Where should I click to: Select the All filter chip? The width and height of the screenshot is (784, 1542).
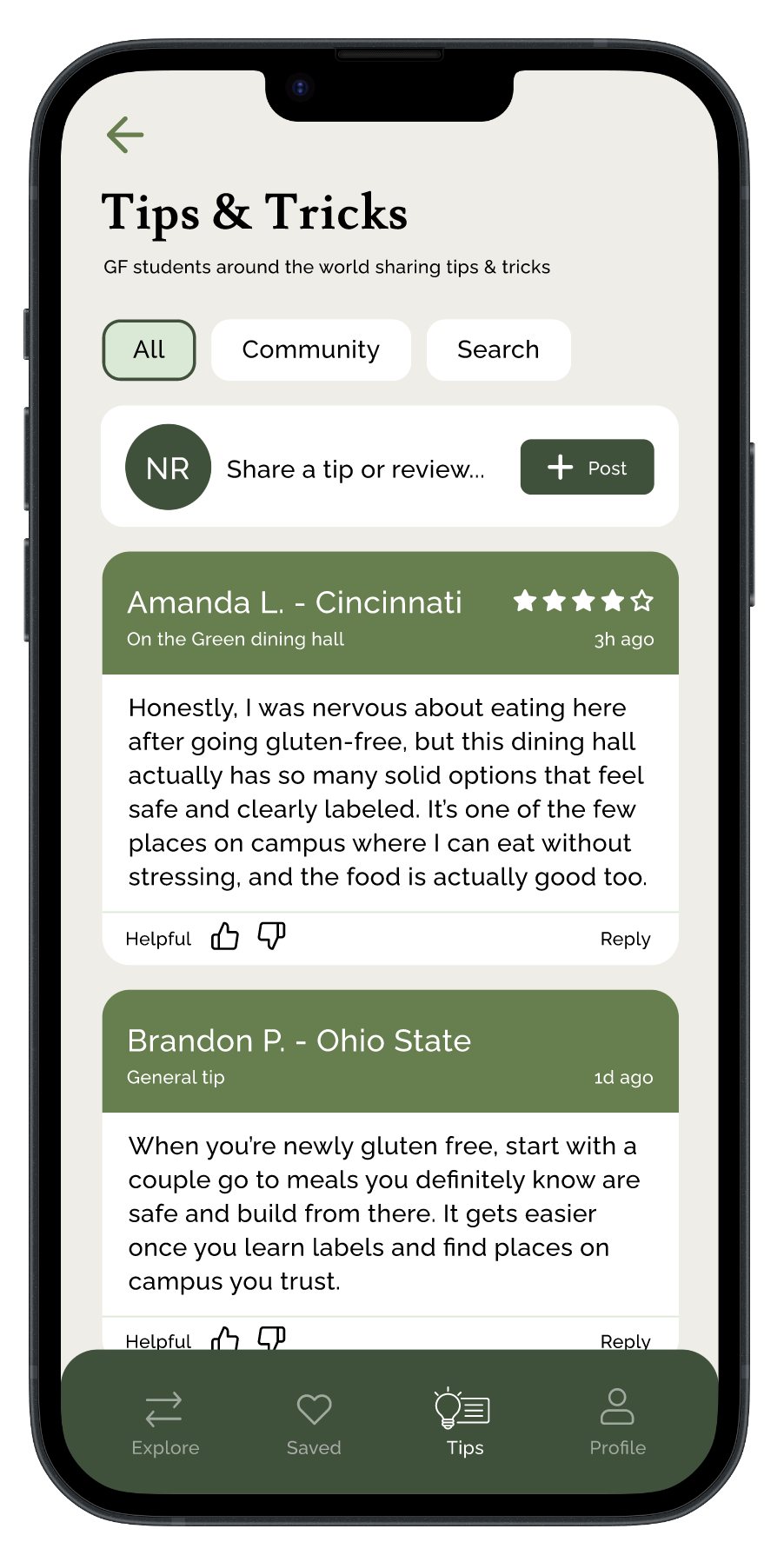(x=149, y=349)
